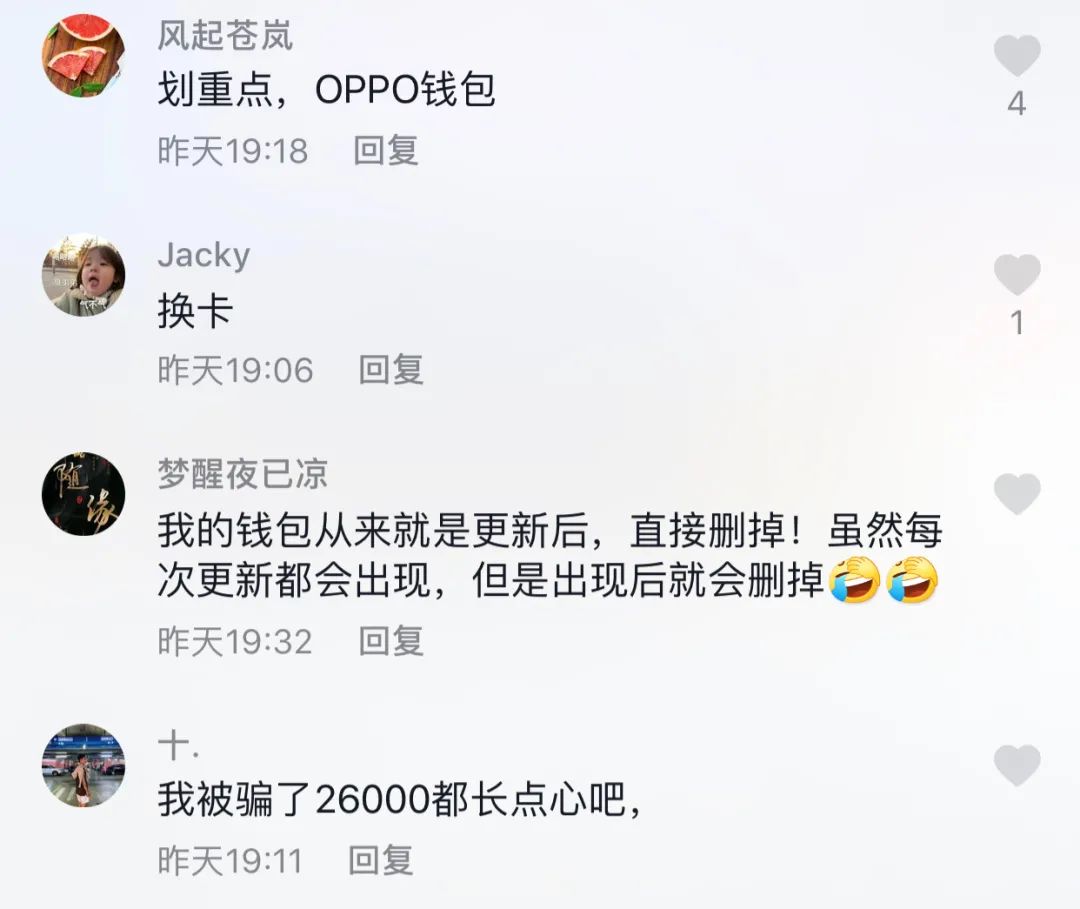Like 风起苍岚's comment about OPPO钱包
This screenshot has width=1080, height=909.
tap(1017, 57)
